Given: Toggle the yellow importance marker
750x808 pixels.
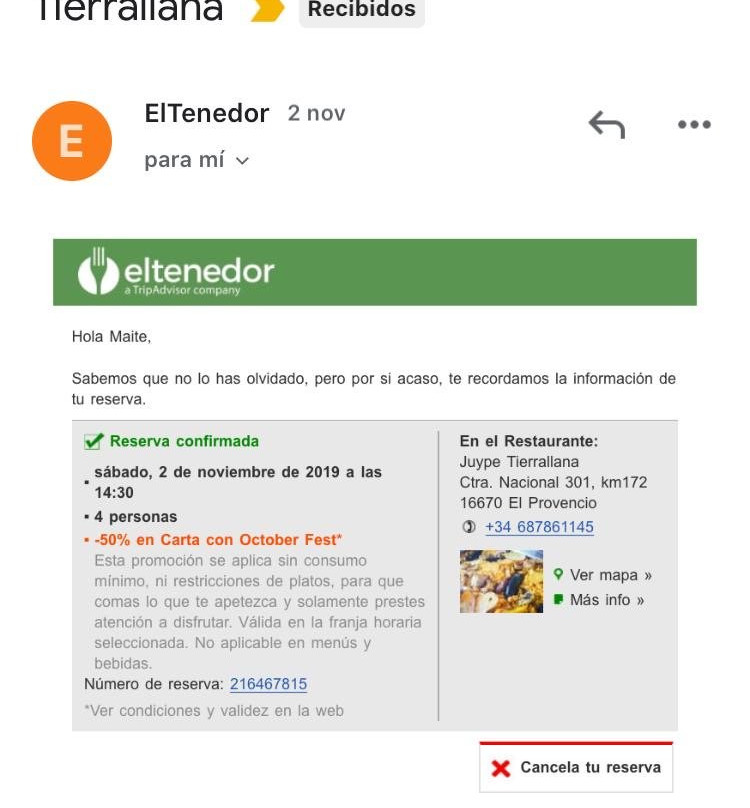Looking at the screenshot, I should pos(267,10).
